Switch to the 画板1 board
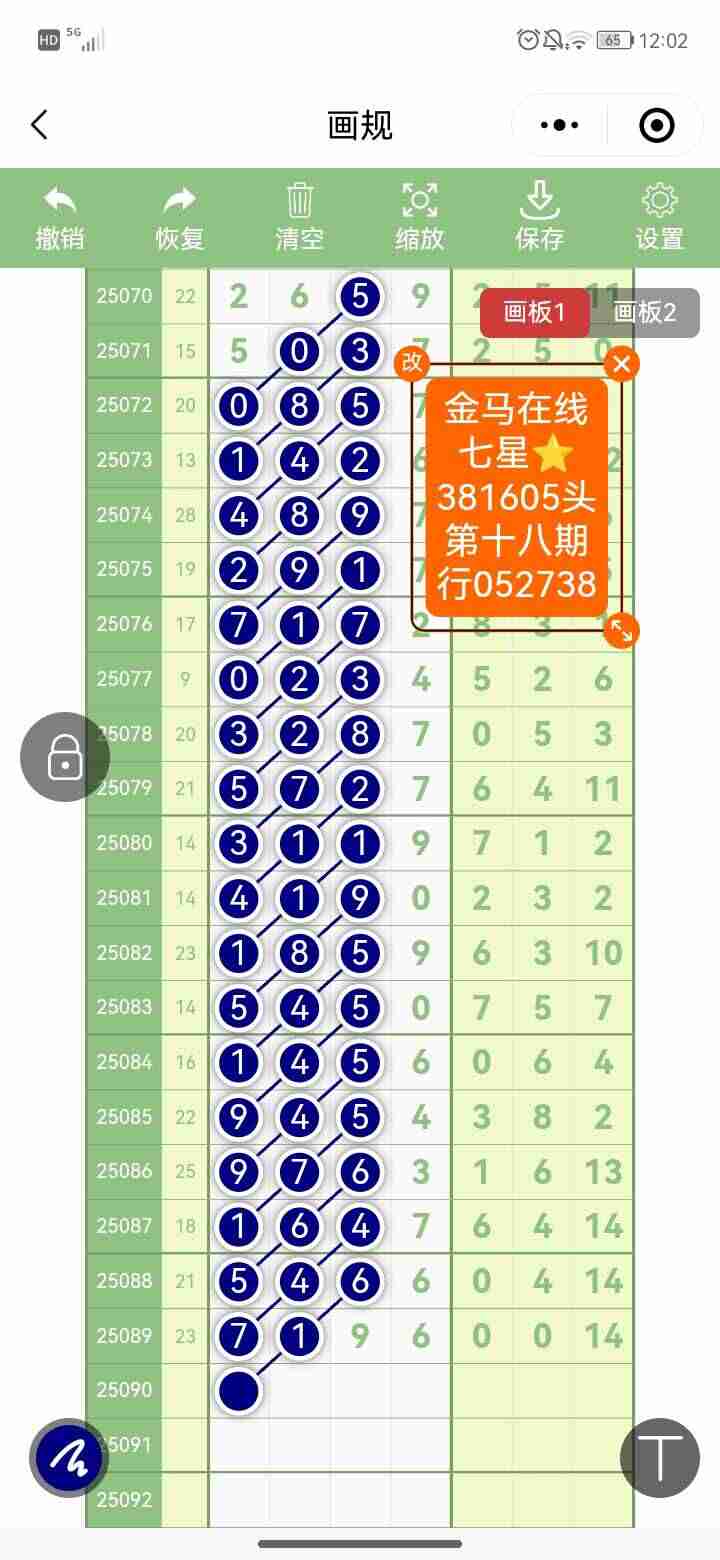The image size is (720, 1560). [x=536, y=312]
